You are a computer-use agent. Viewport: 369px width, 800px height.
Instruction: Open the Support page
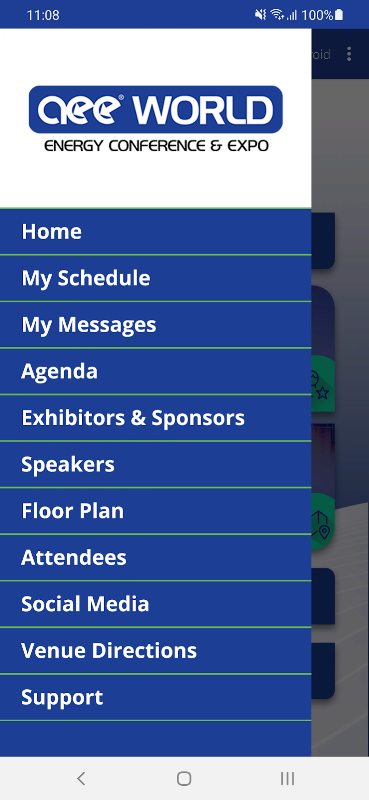point(155,697)
